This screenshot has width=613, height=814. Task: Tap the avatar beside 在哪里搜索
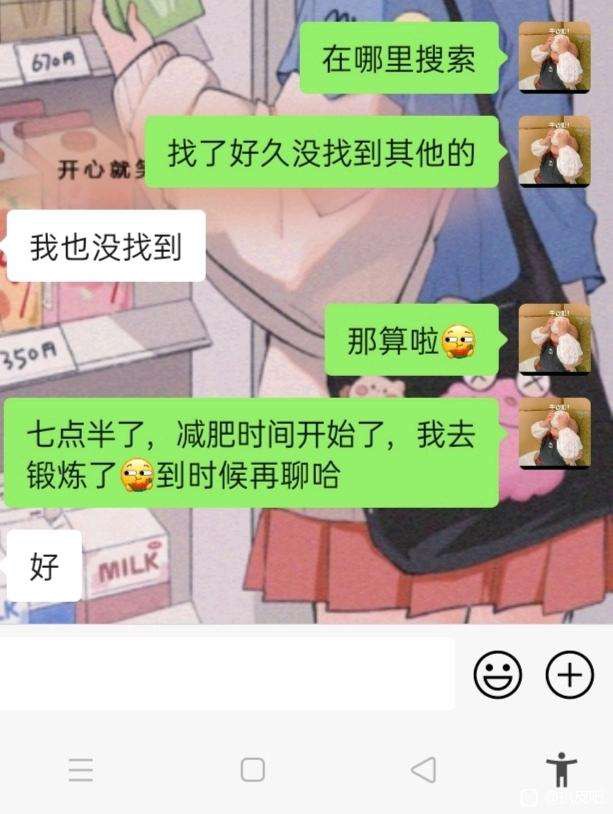tap(554, 57)
